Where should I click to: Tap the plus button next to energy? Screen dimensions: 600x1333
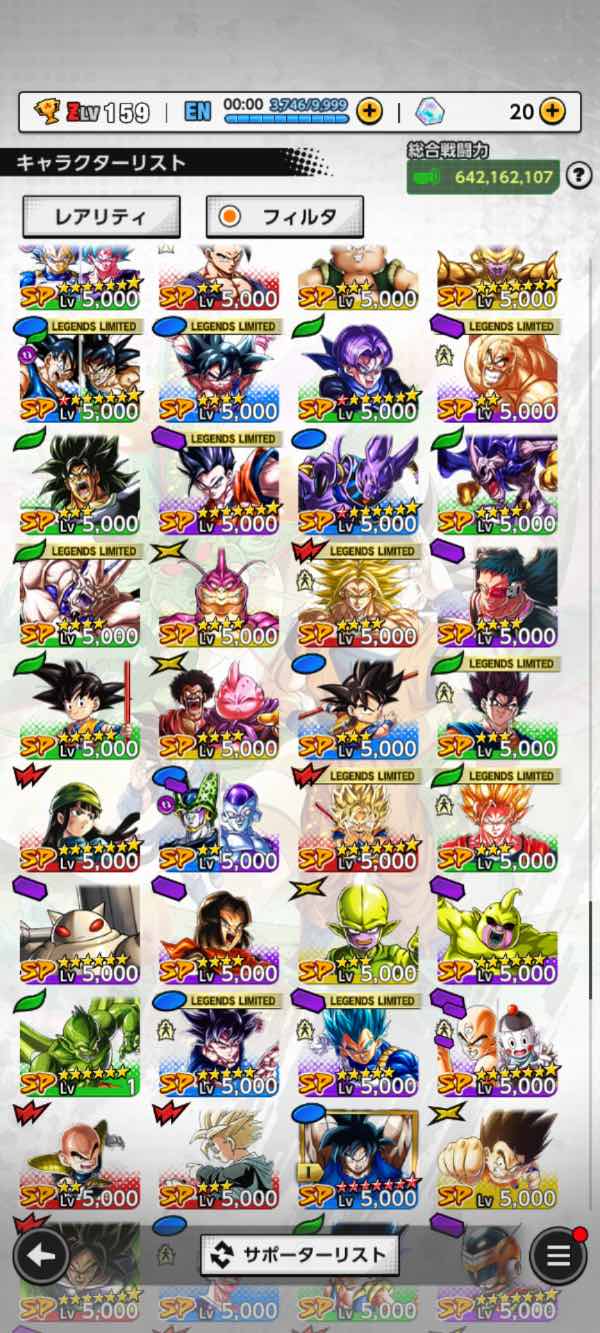coord(369,111)
